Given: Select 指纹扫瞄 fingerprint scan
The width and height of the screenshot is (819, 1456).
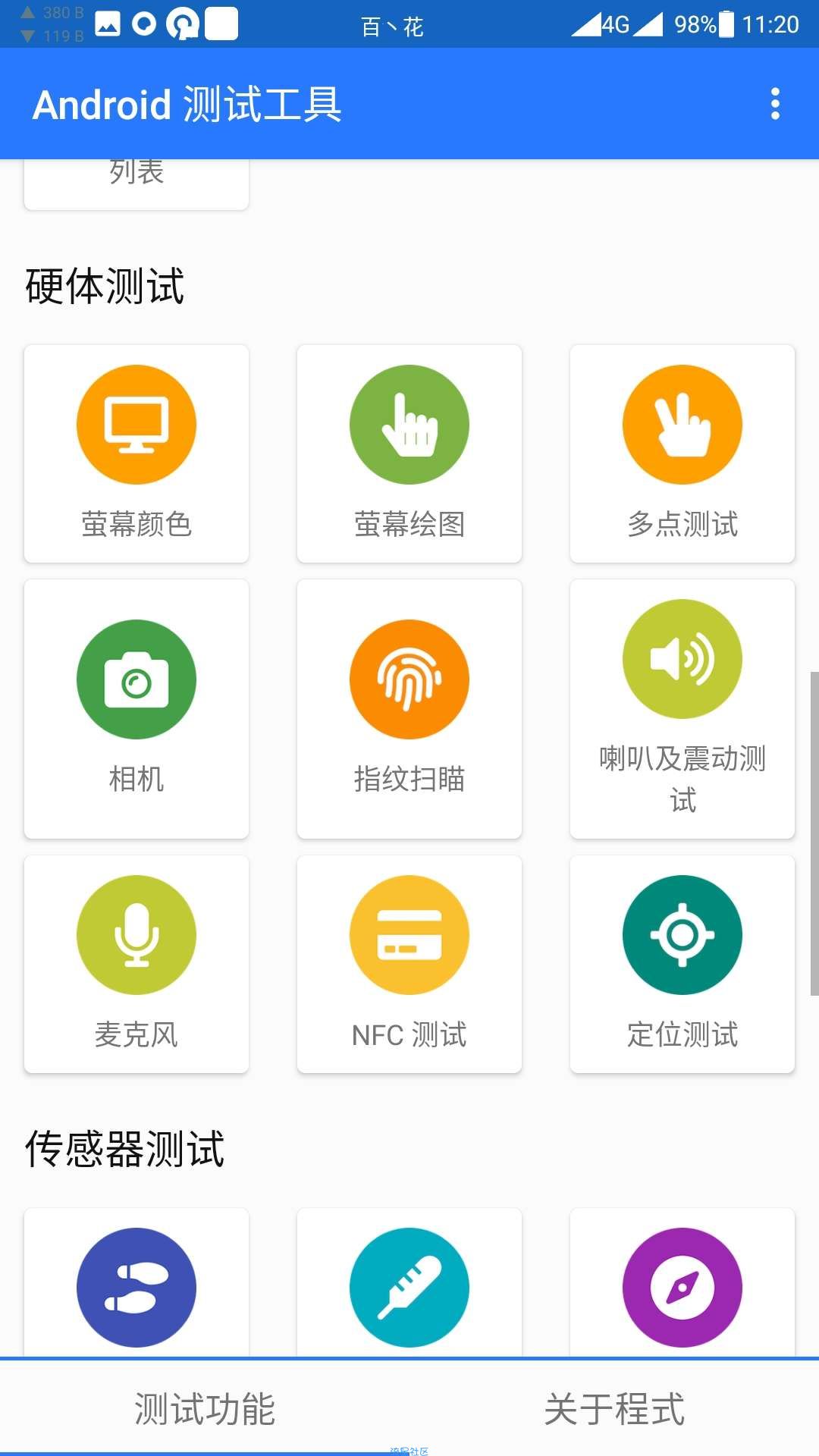Looking at the screenshot, I should pos(409,709).
